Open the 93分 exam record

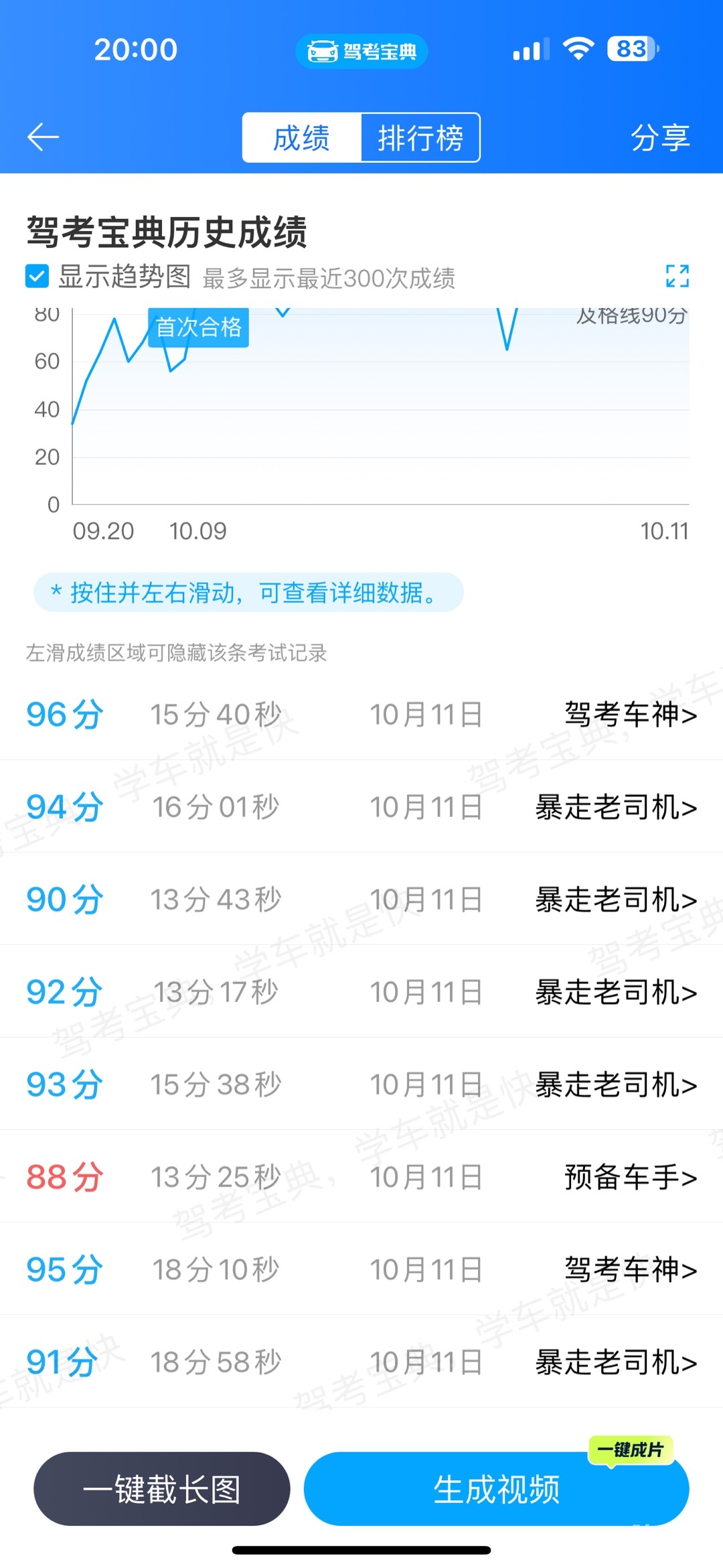pos(361,1084)
